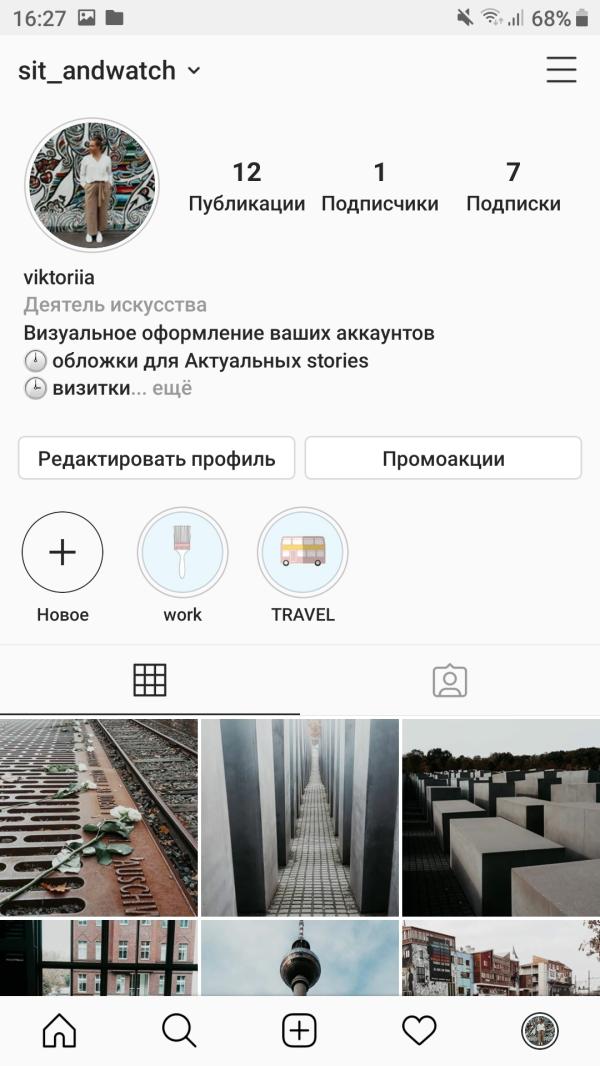The image size is (600, 1066).
Task: Switch to the tagged photos tab
Action: click(450, 680)
